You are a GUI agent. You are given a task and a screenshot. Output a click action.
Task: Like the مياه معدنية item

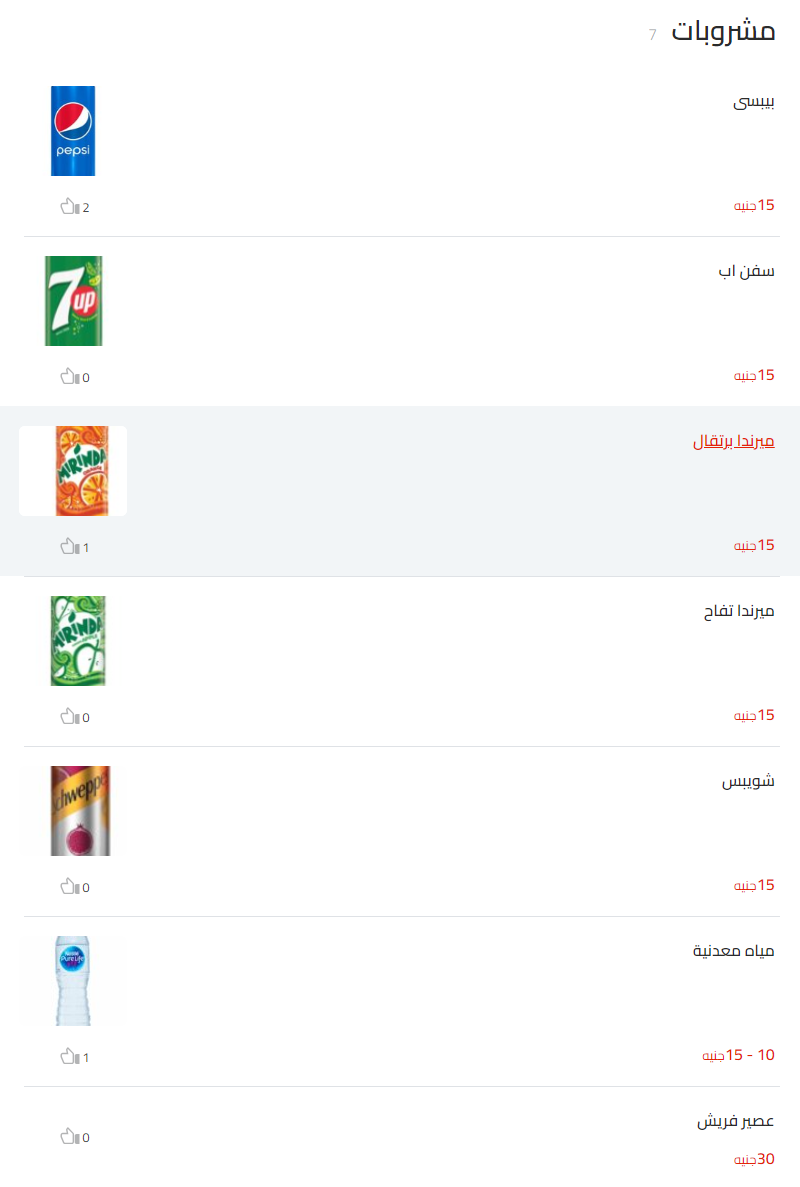[x=69, y=1057]
